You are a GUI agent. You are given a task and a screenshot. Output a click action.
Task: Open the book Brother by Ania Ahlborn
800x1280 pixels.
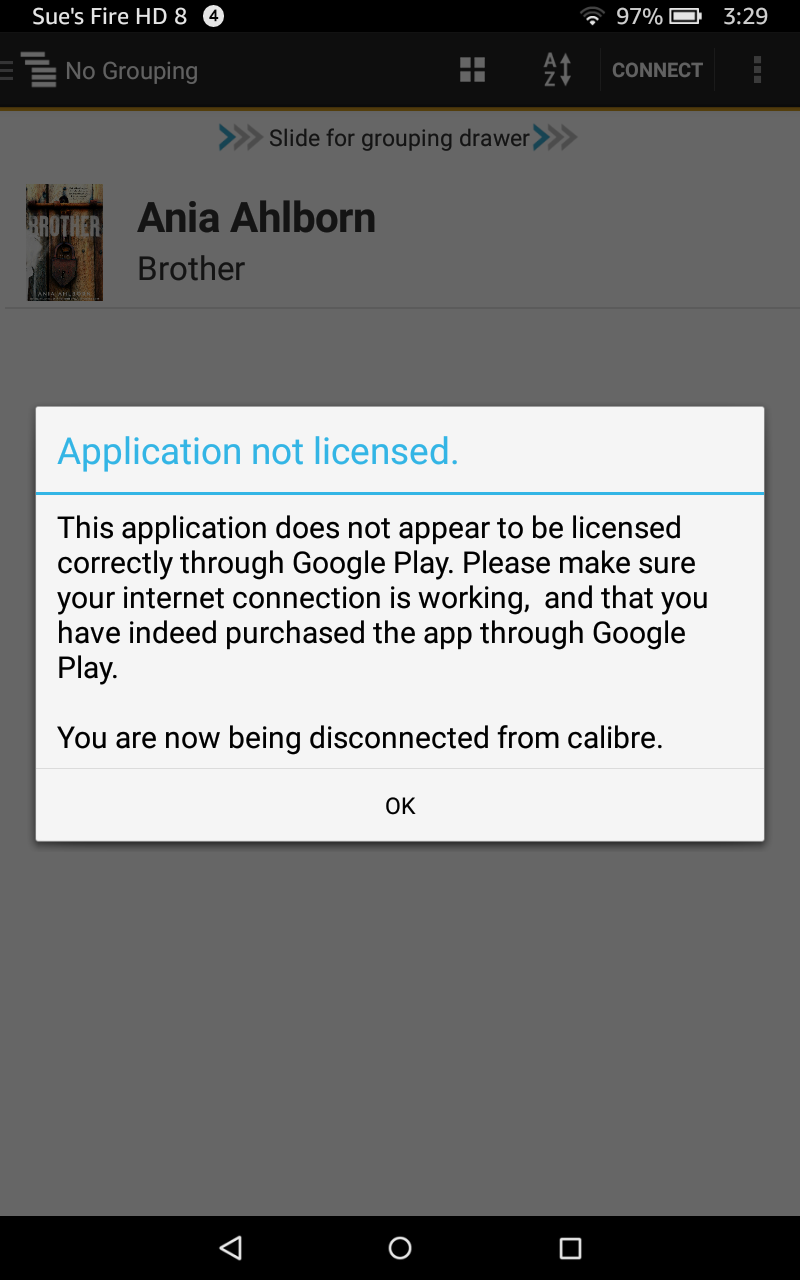point(255,242)
